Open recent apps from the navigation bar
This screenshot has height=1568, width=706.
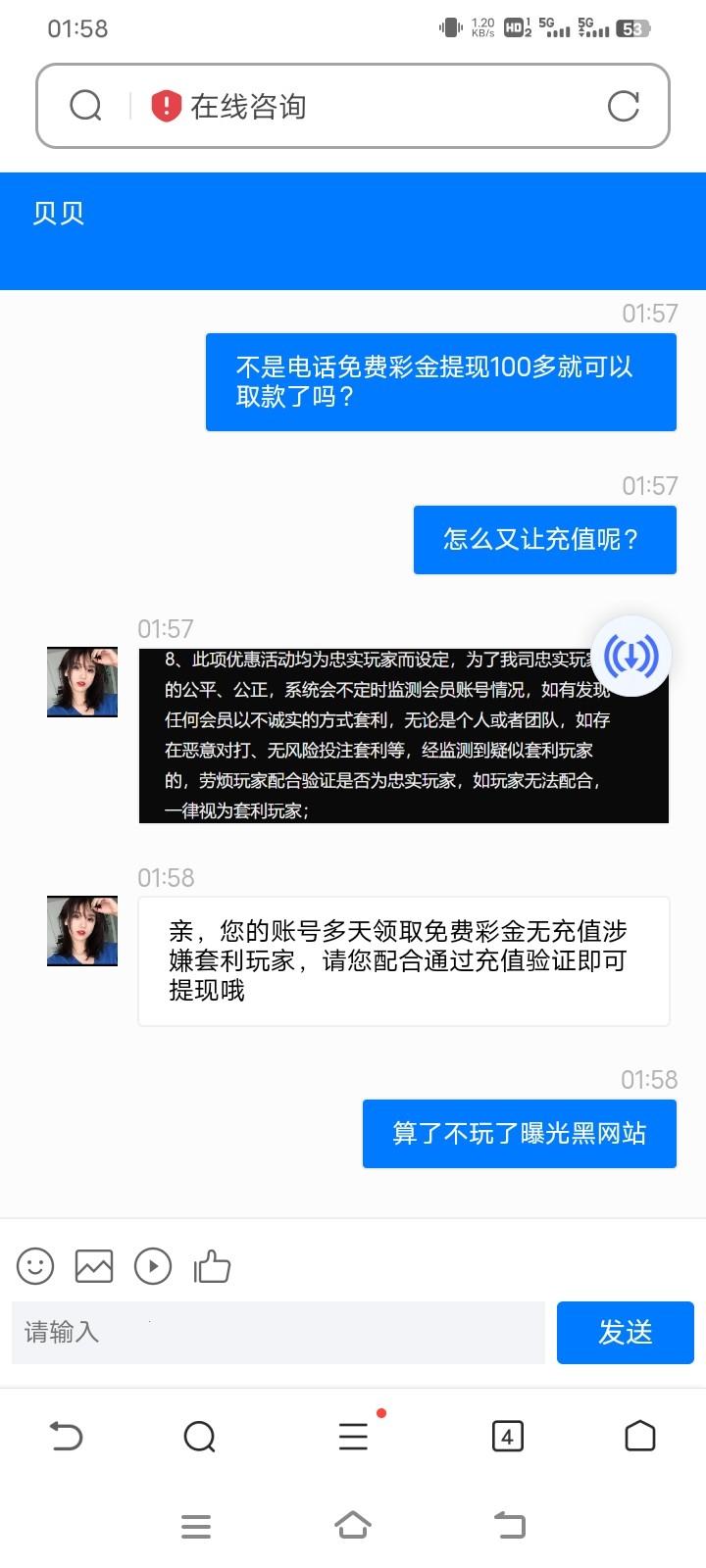pyautogui.click(x=196, y=1525)
